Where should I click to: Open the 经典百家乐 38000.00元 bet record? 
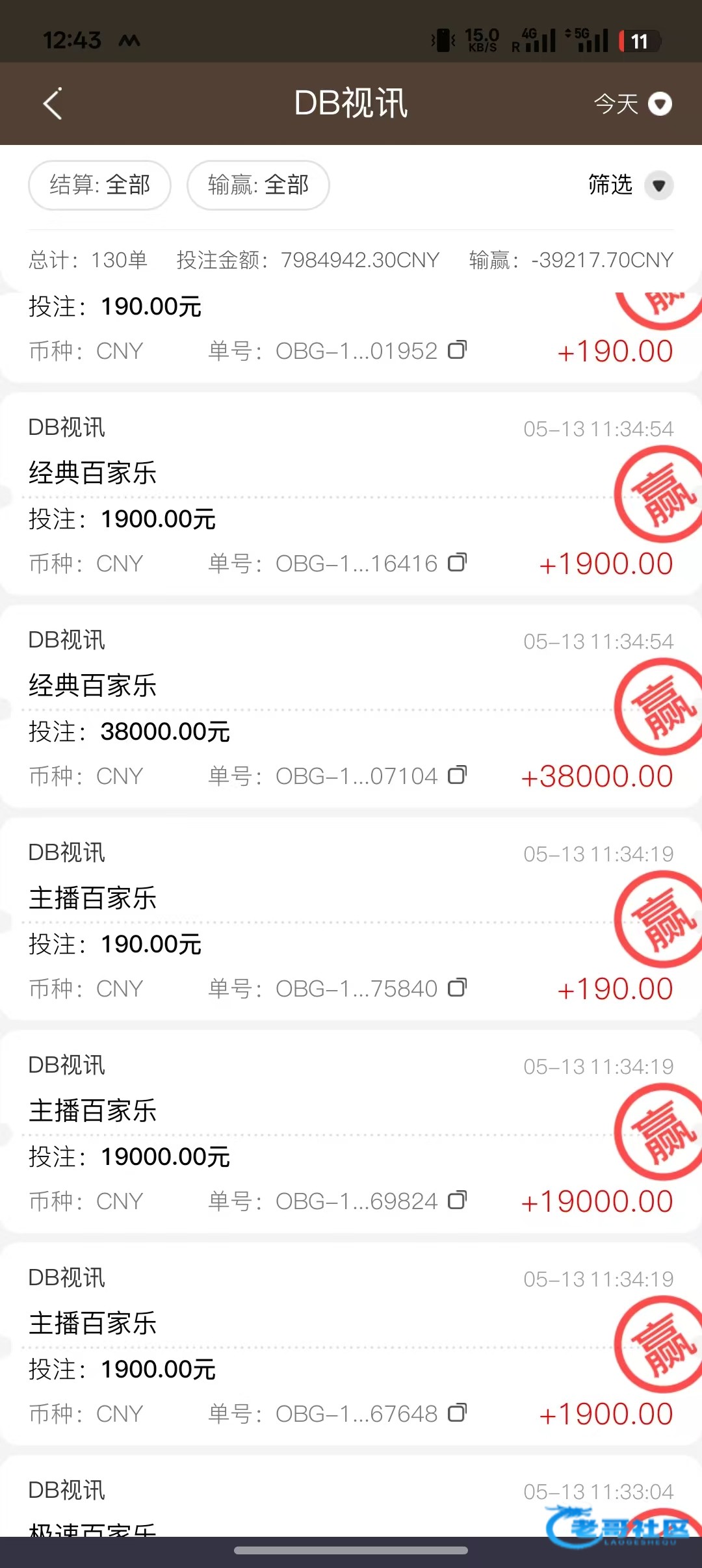click(x=351, y=707)
